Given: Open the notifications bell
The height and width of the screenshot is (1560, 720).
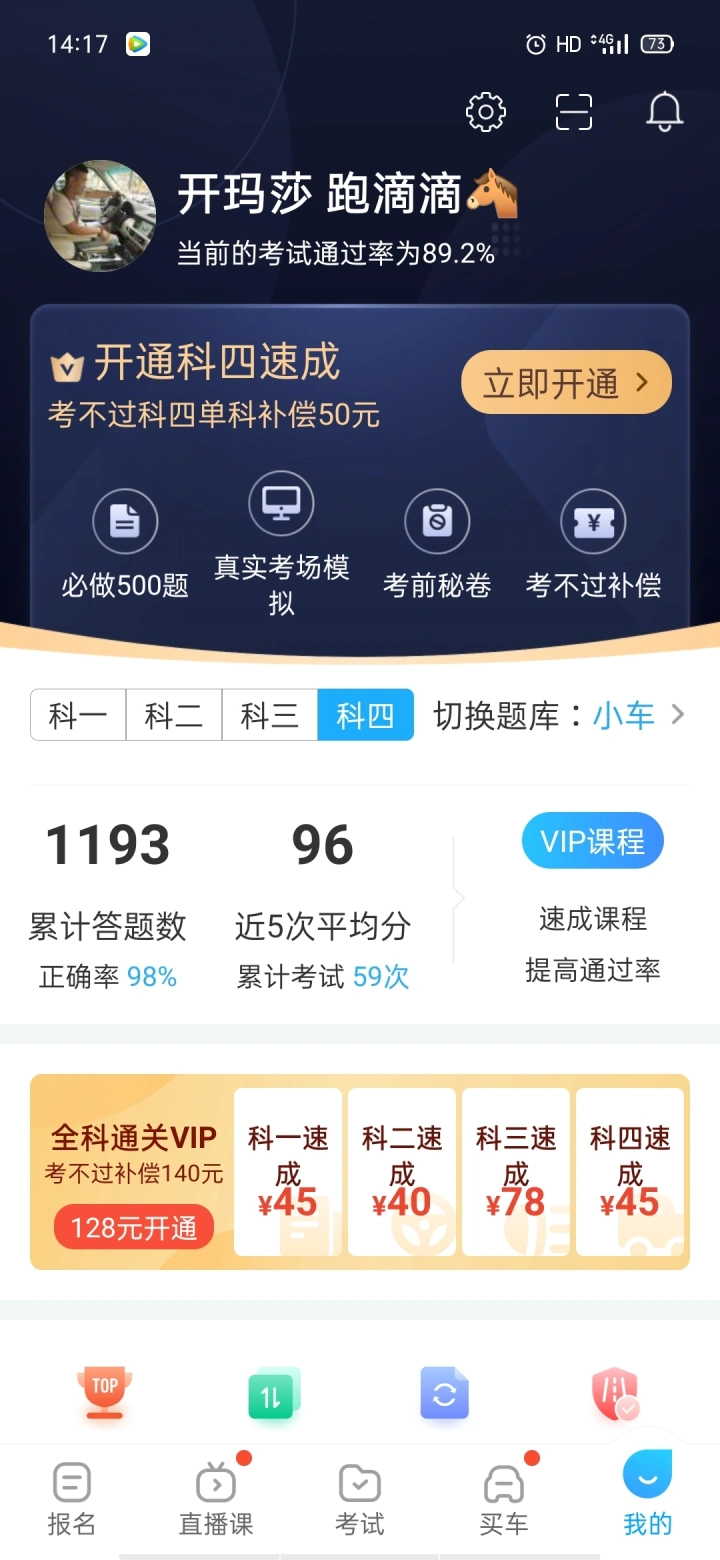Looking at the screenshot, I should (x=664, y=112).
